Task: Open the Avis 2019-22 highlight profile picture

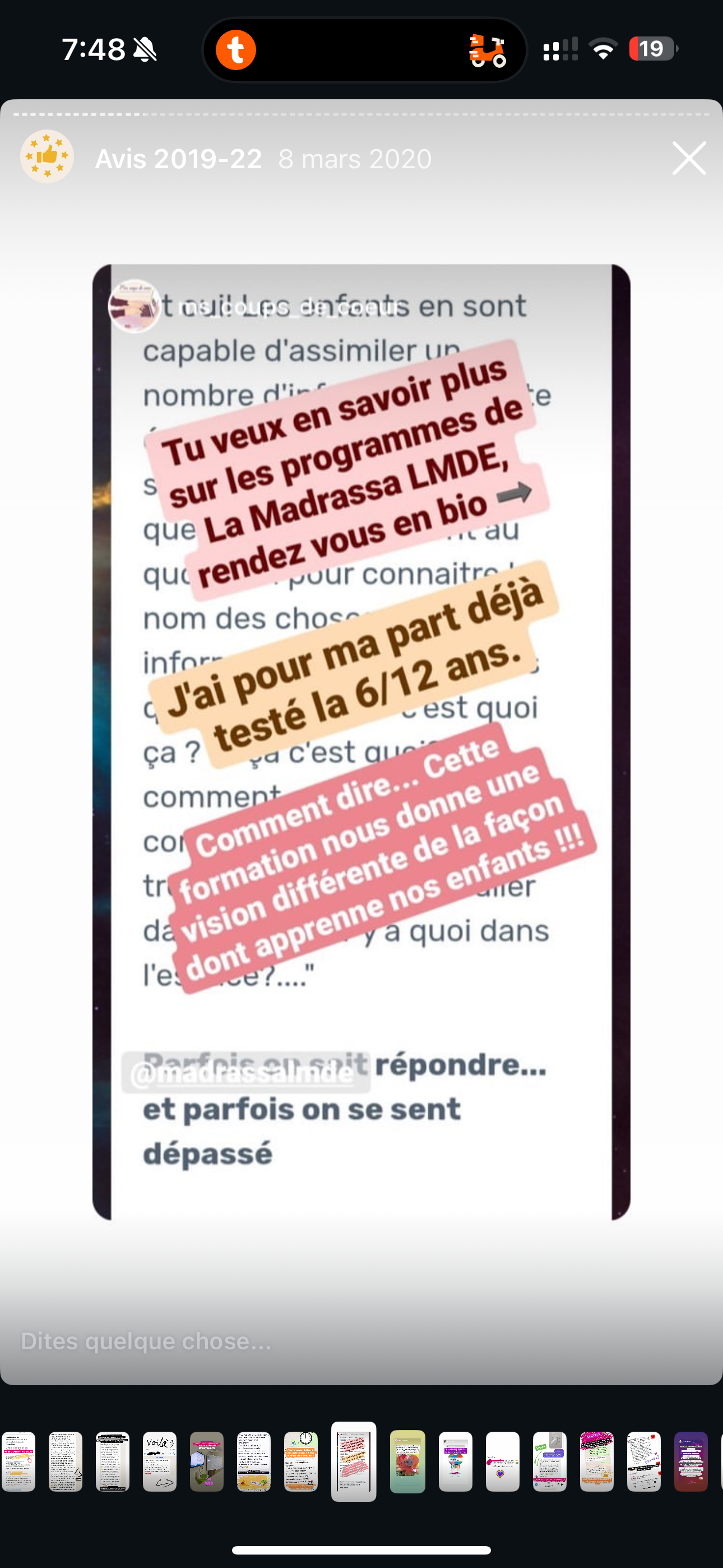Action: pyautogui.click(x=47, y=157)
